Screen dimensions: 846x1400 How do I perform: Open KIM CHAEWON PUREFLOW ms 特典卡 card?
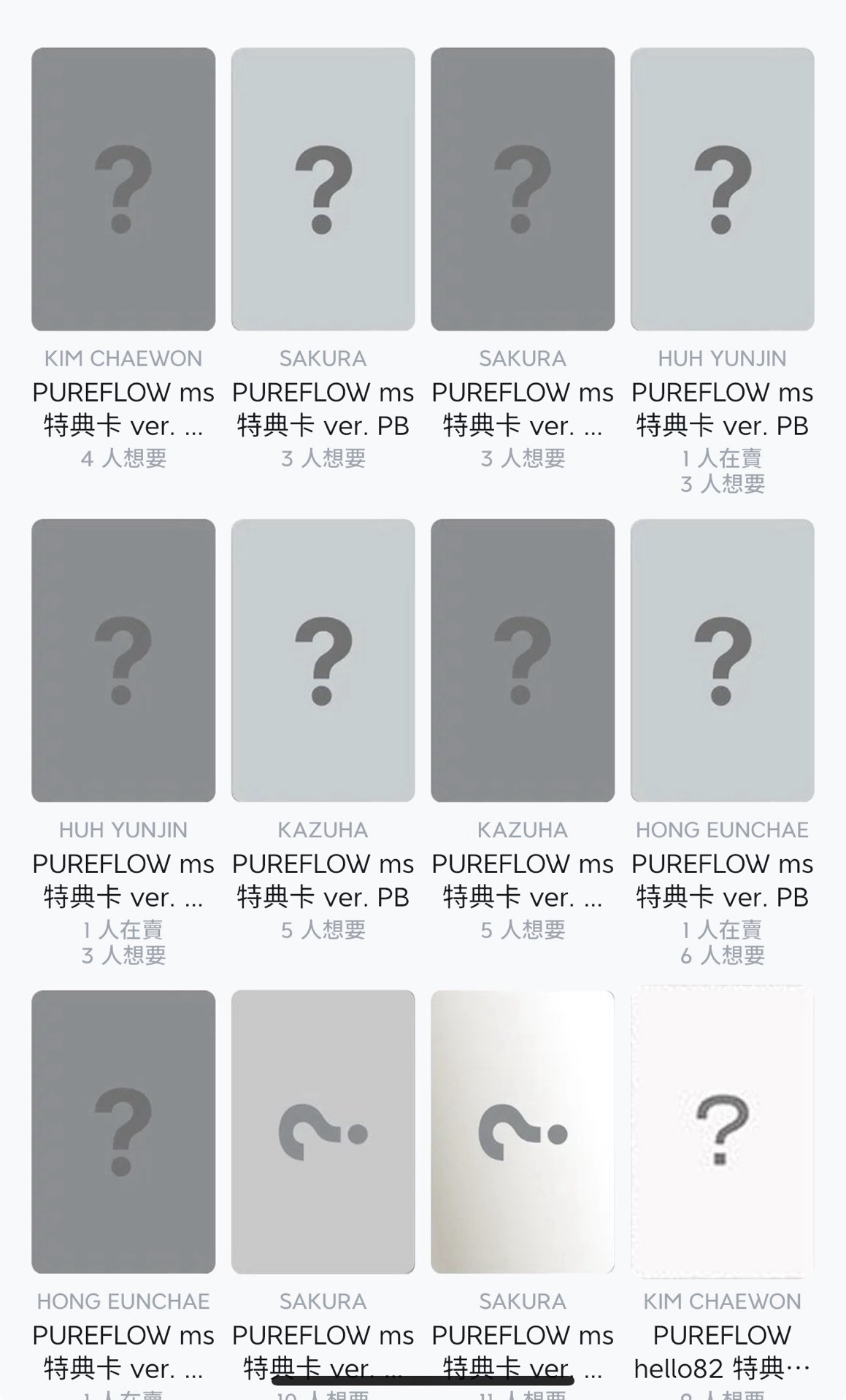pos(123,190)
